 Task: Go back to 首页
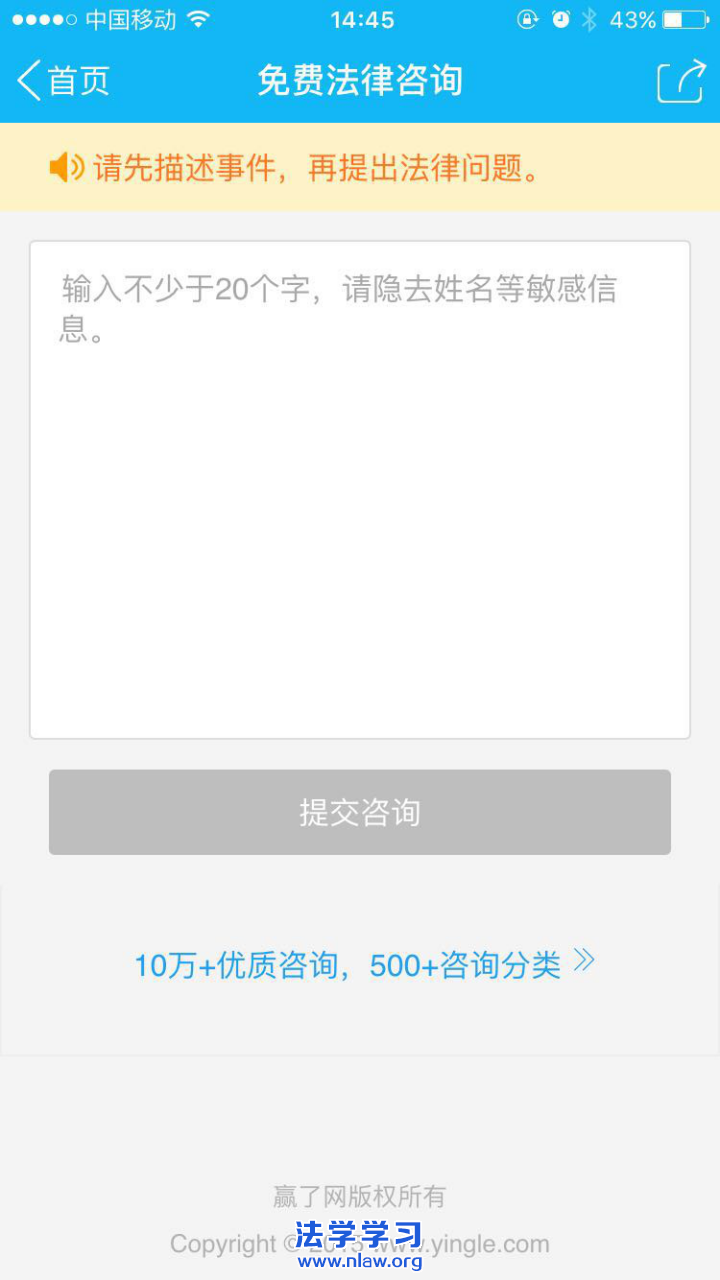64,81
